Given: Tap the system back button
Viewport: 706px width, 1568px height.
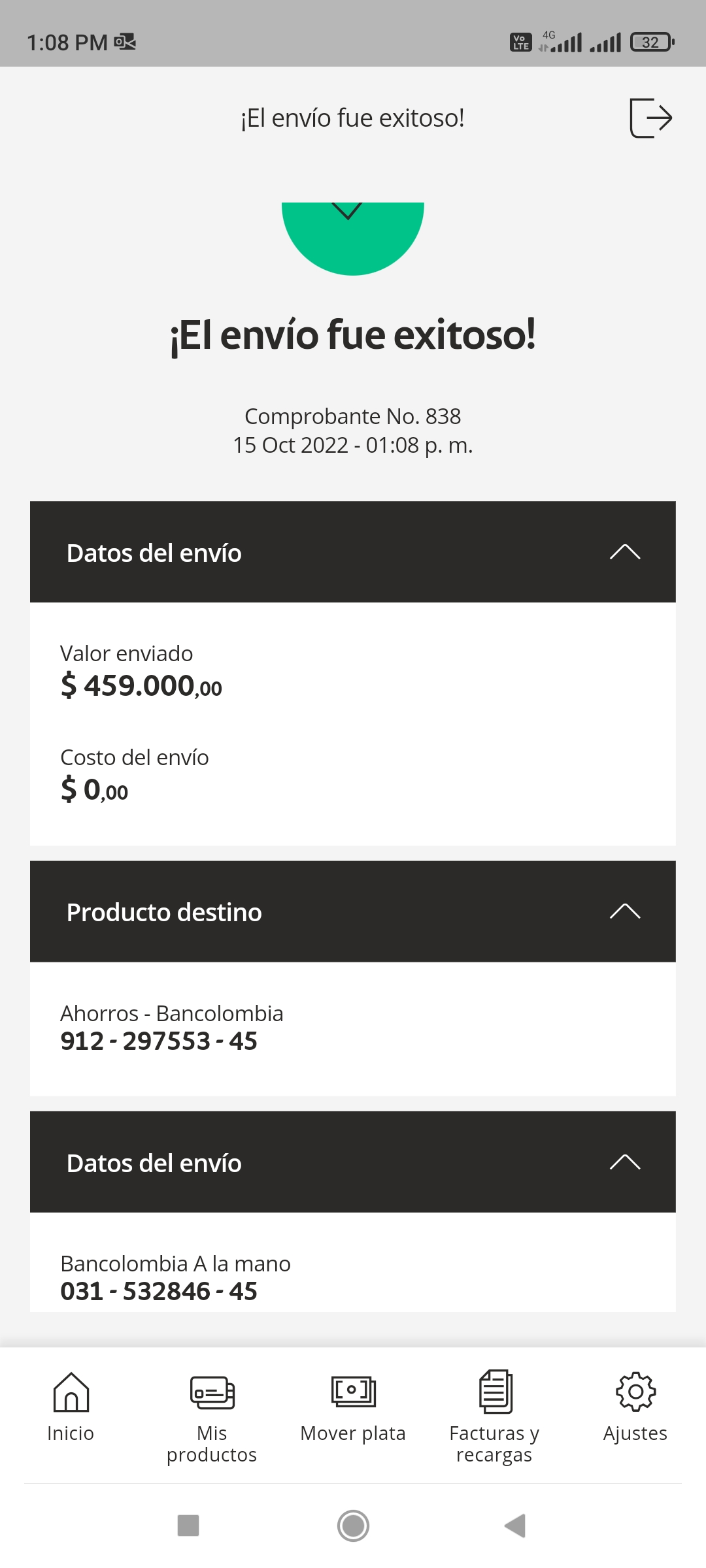Looking at the screenshot, I should tap(516, 1526).
